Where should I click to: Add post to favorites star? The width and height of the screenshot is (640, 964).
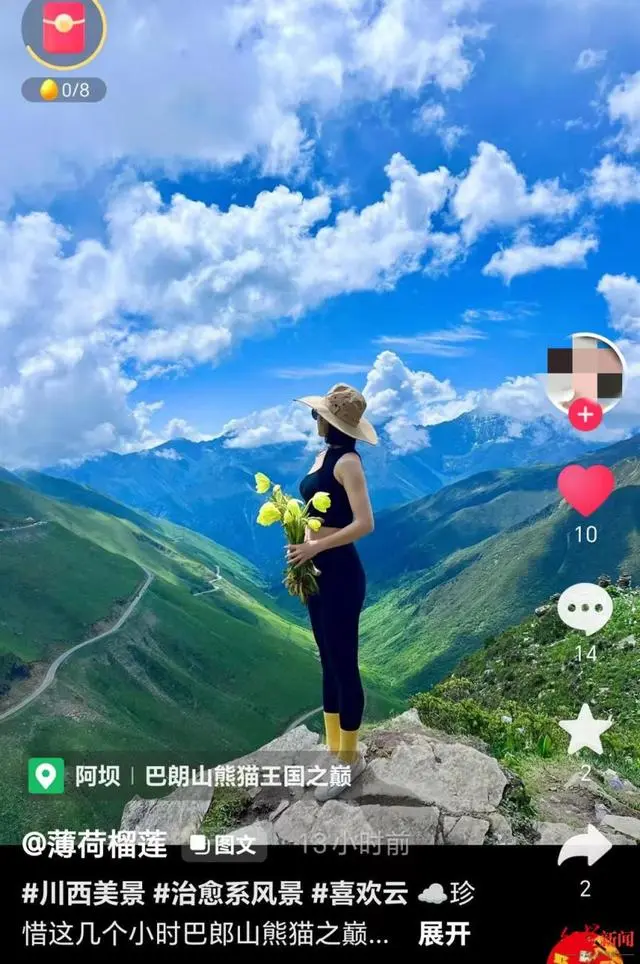(585, 729)
